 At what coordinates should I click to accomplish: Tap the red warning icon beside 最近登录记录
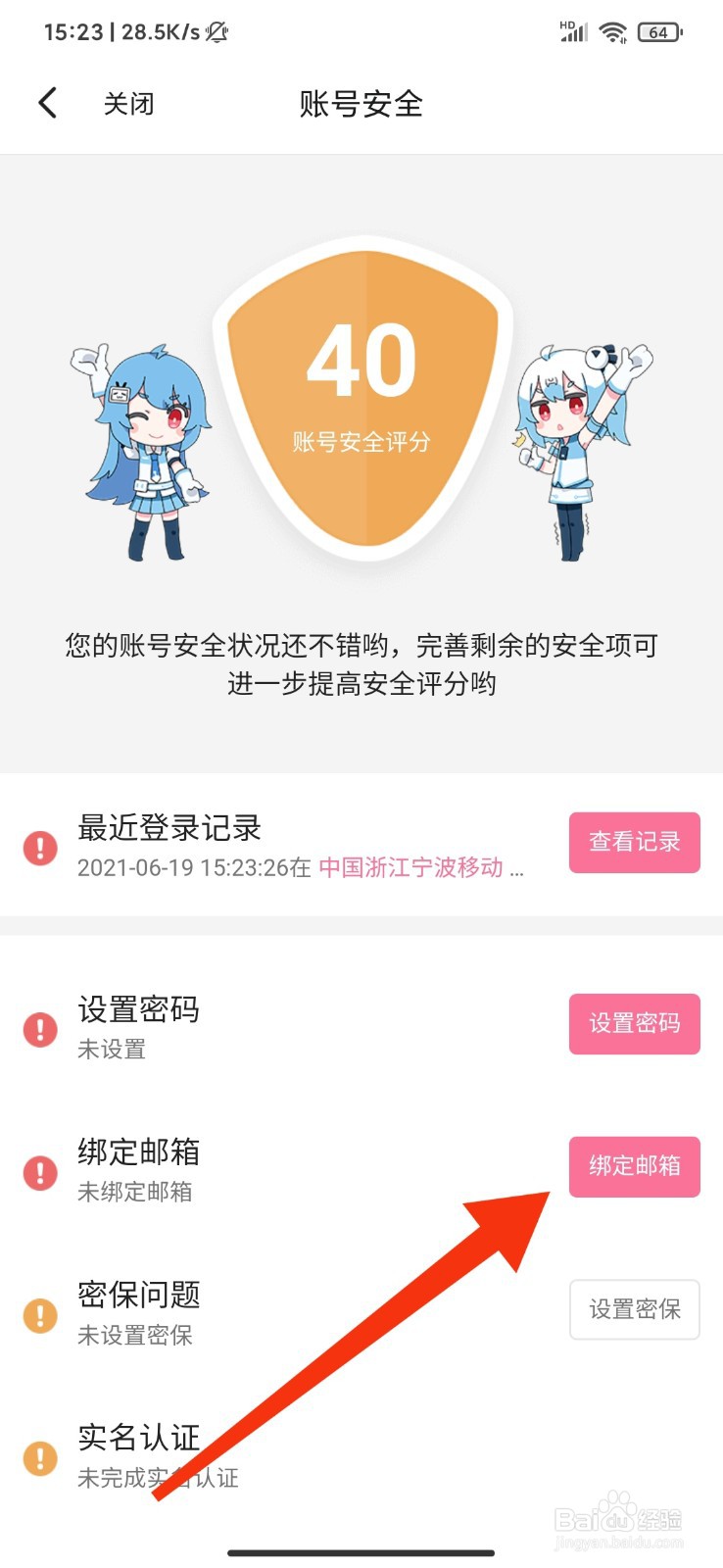tap(39, 848)
